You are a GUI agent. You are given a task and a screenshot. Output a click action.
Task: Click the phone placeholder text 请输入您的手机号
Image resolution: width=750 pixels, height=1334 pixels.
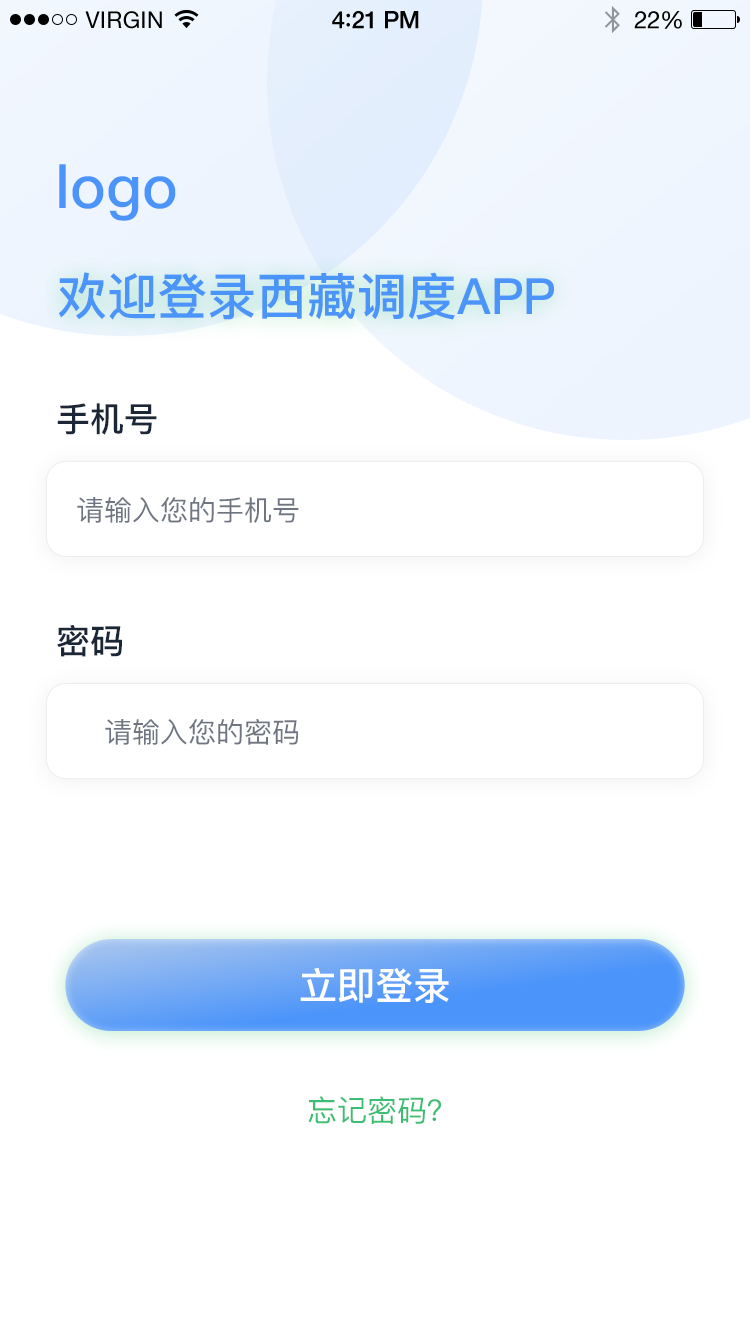click(188, 509)
